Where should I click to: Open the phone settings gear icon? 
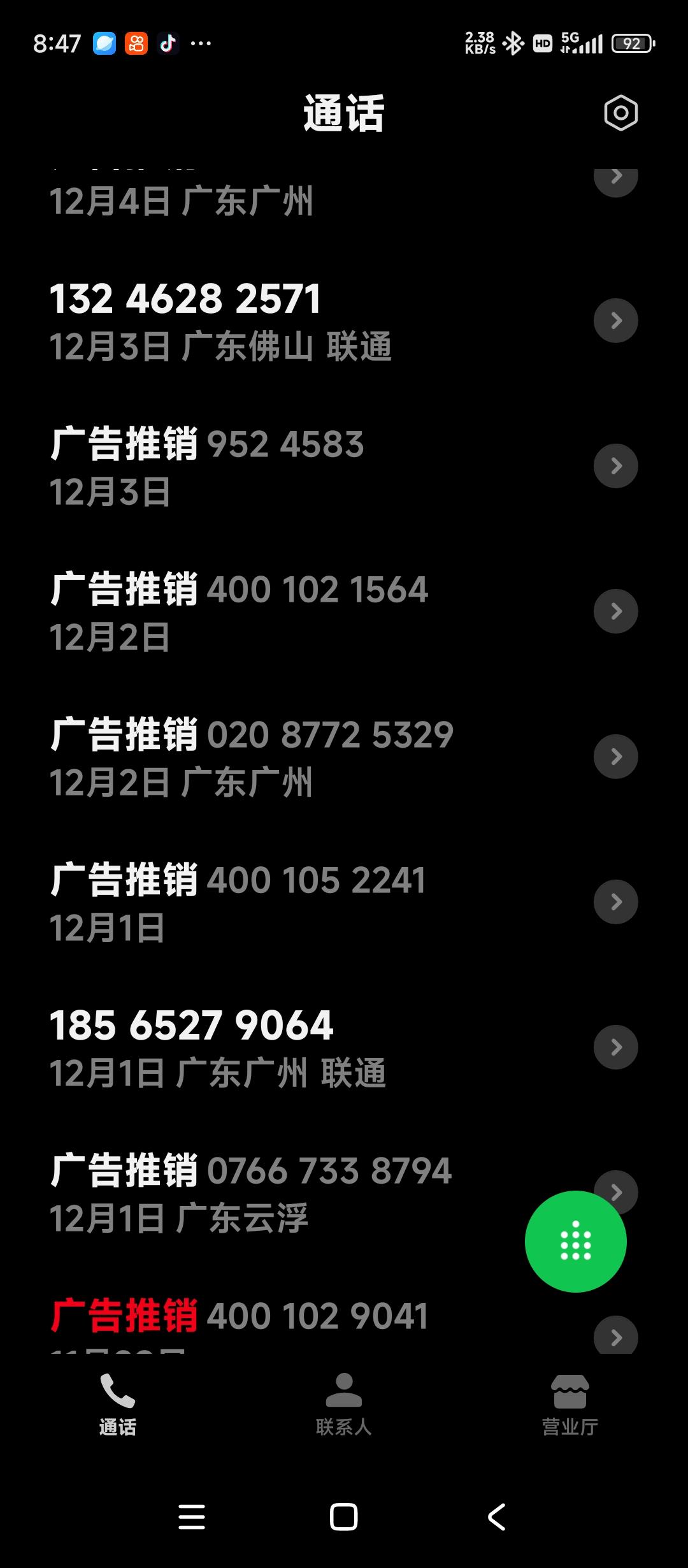point(620,112)
